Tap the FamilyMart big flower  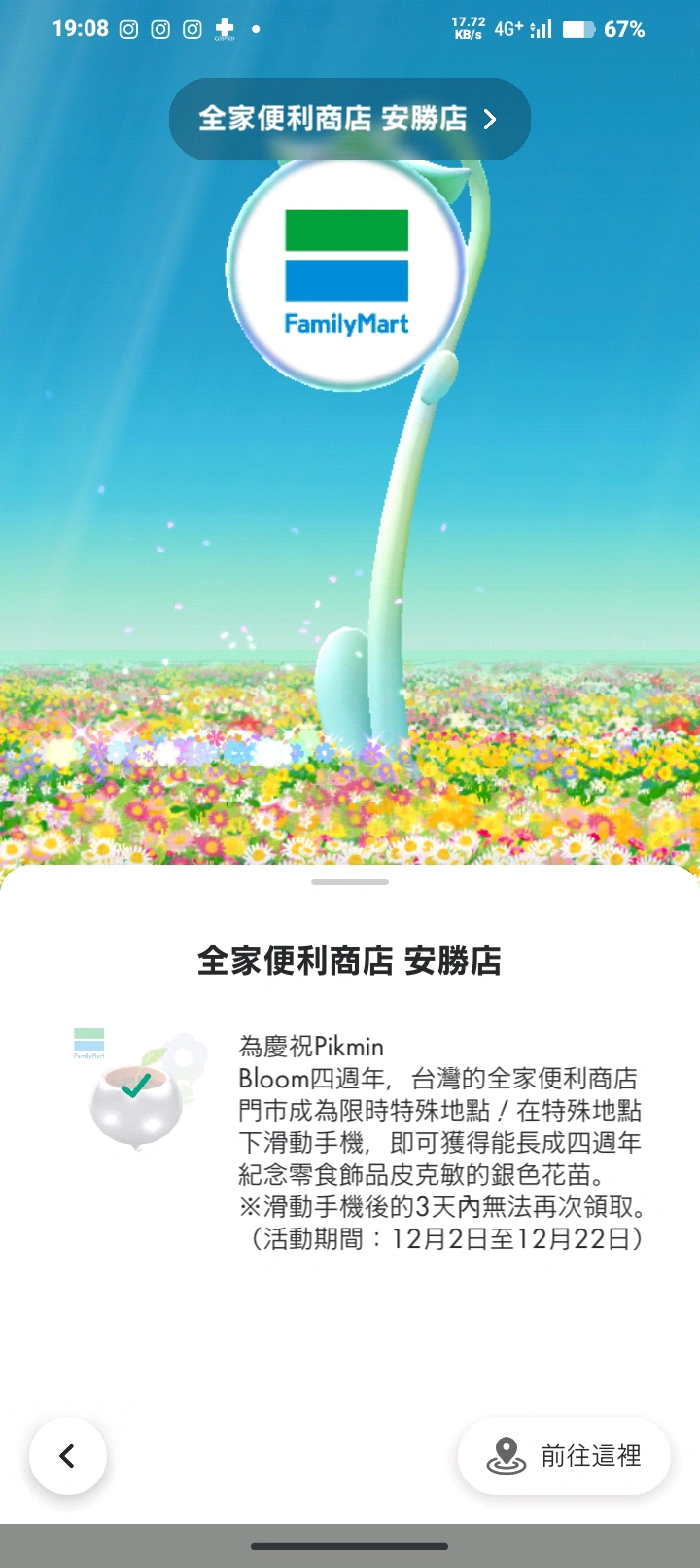point(347,274)
